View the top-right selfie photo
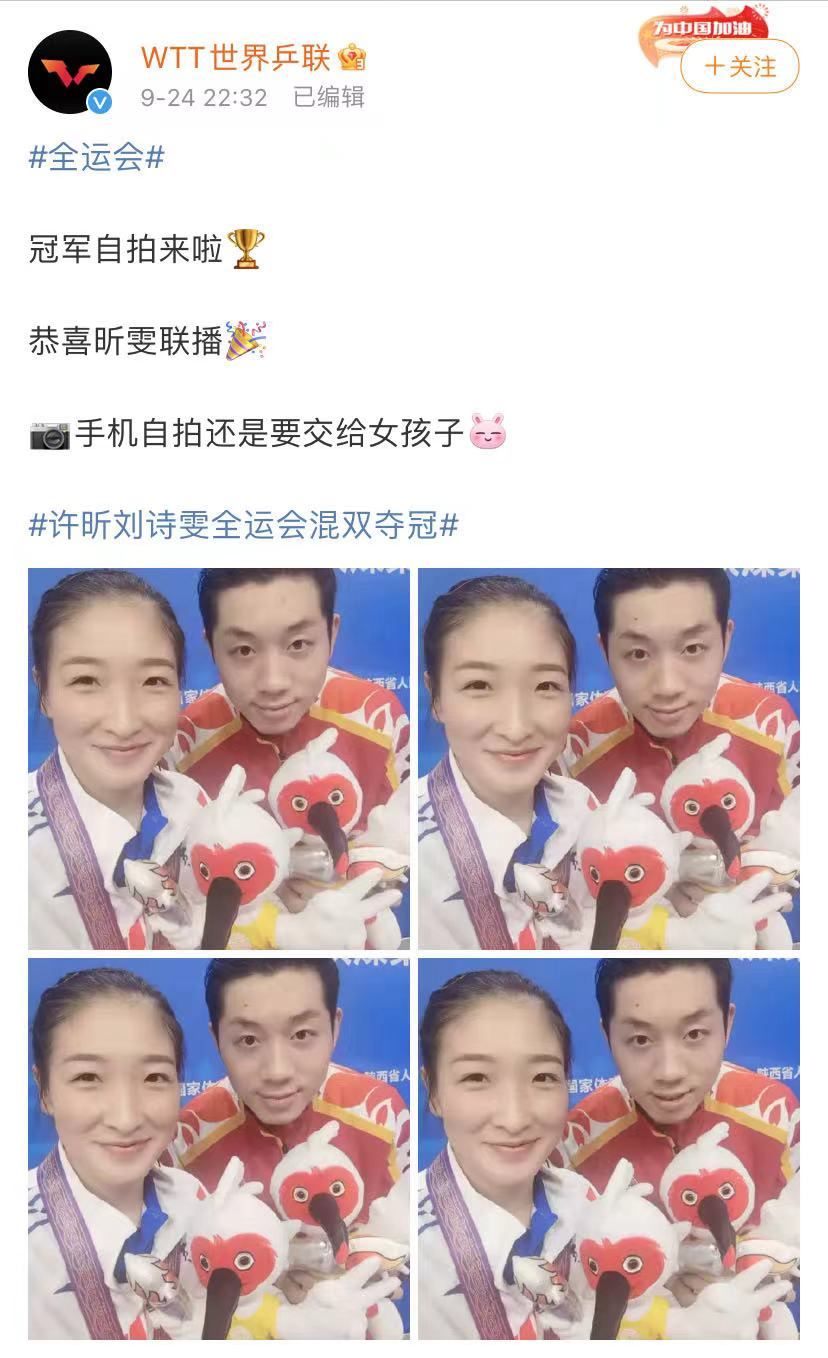Screen dimensions: 828x1358 click(608, 758)
